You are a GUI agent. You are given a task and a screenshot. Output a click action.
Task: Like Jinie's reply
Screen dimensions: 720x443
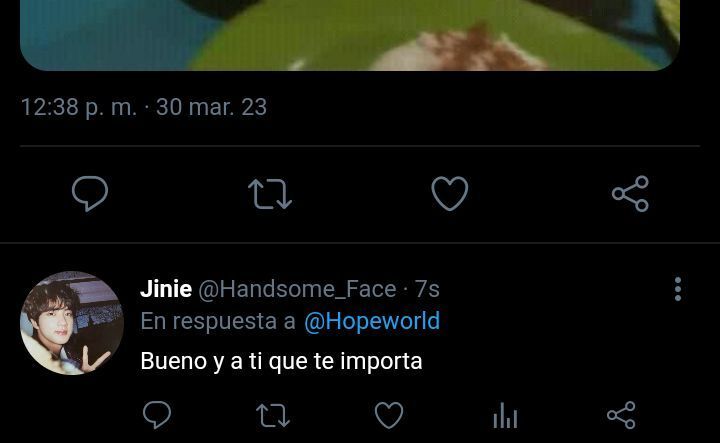(389, 415)
